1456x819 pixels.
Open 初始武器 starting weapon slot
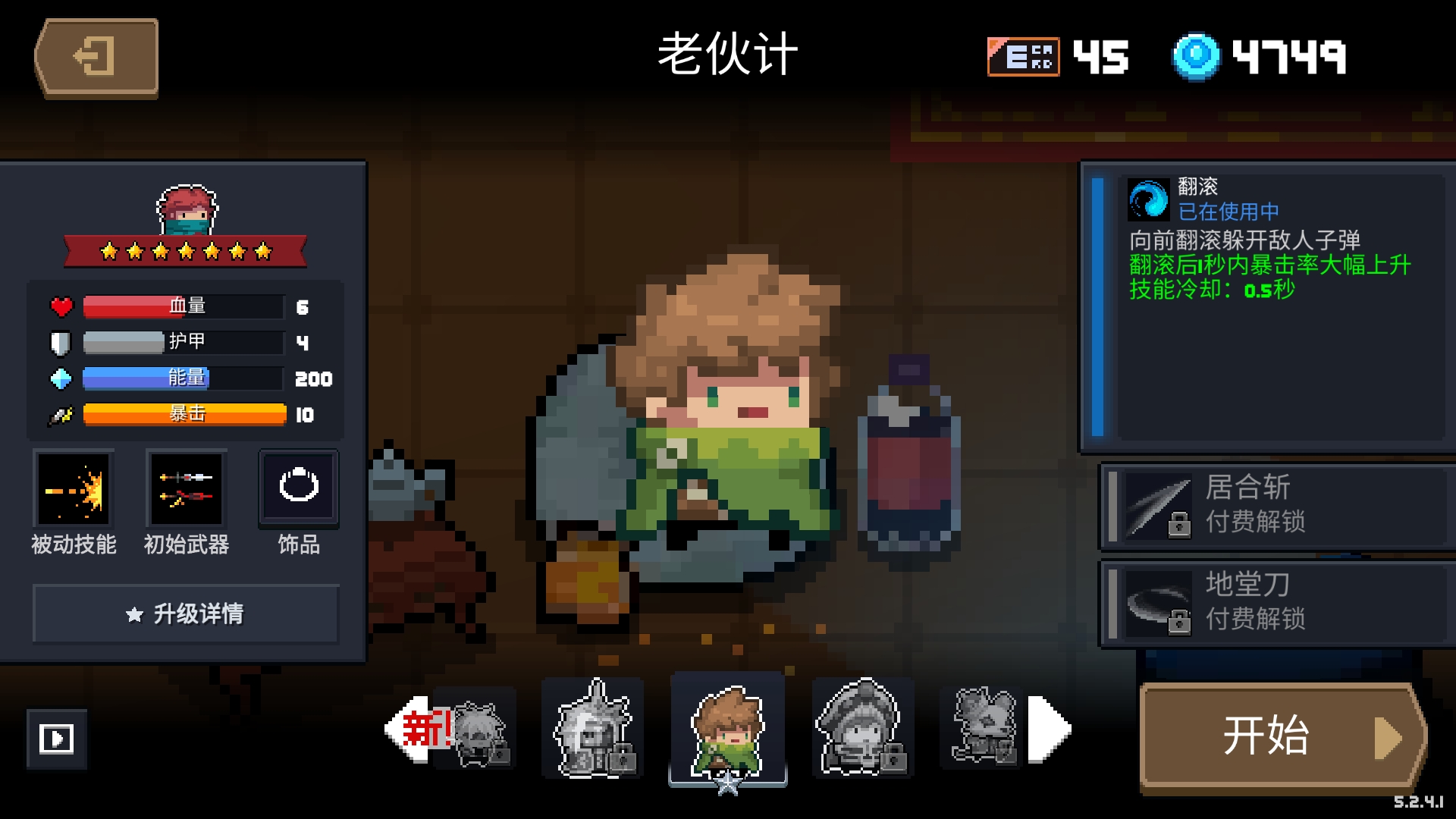click(186, 489)
